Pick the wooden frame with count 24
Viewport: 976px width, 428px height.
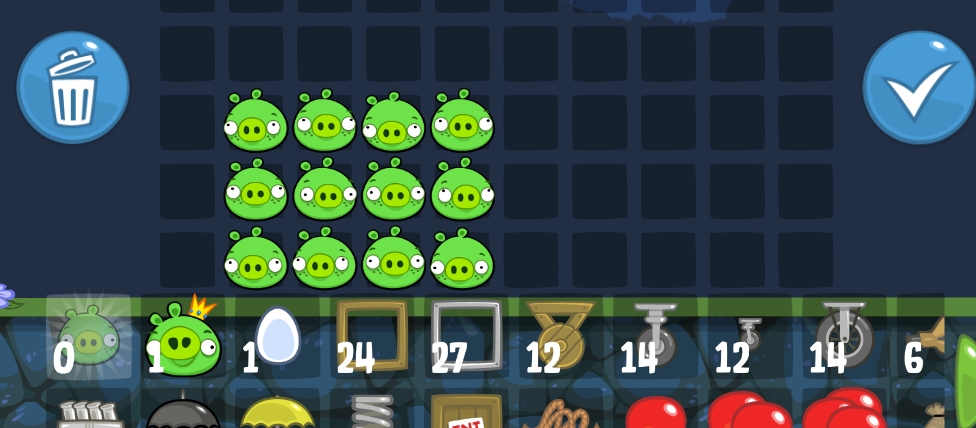[x=371, y=337]
